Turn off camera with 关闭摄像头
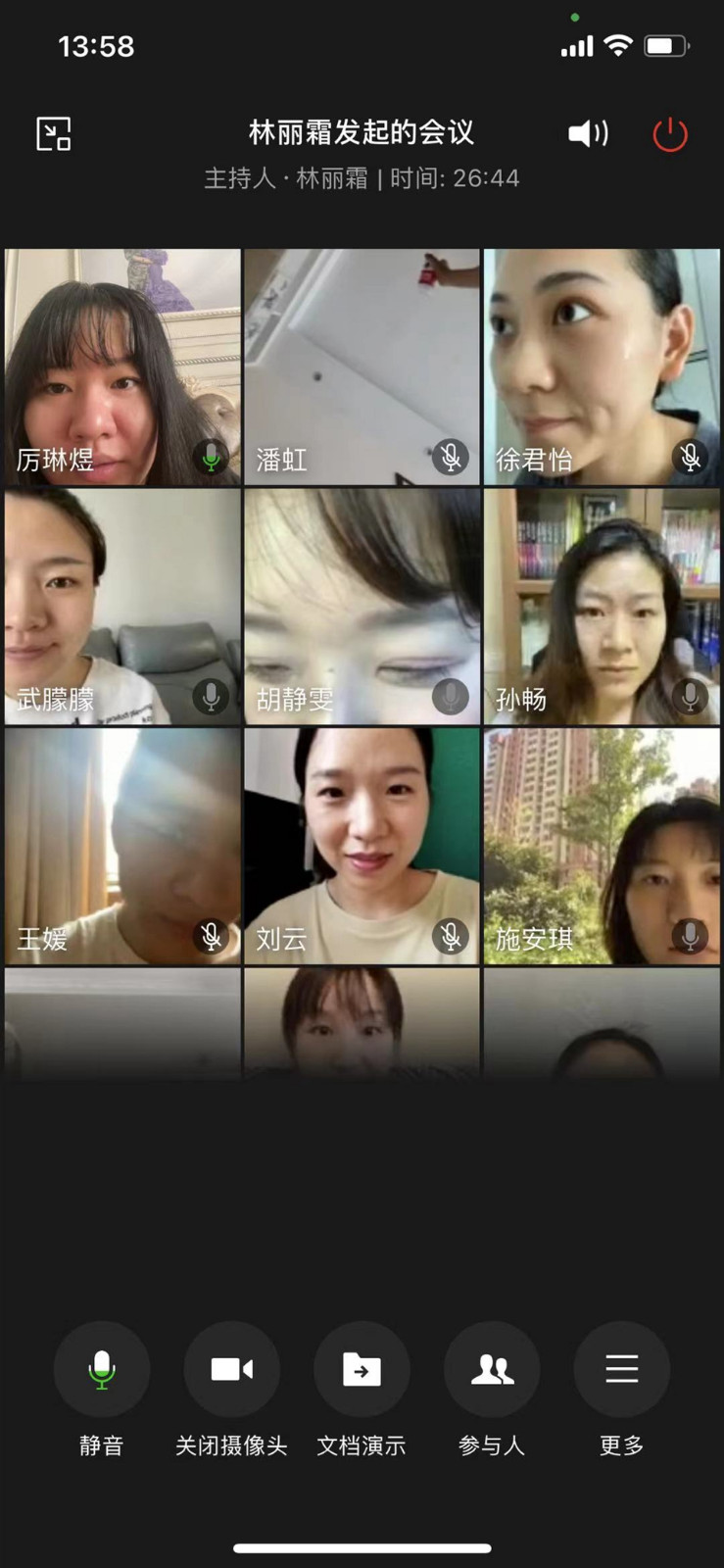 point(231,1369)
